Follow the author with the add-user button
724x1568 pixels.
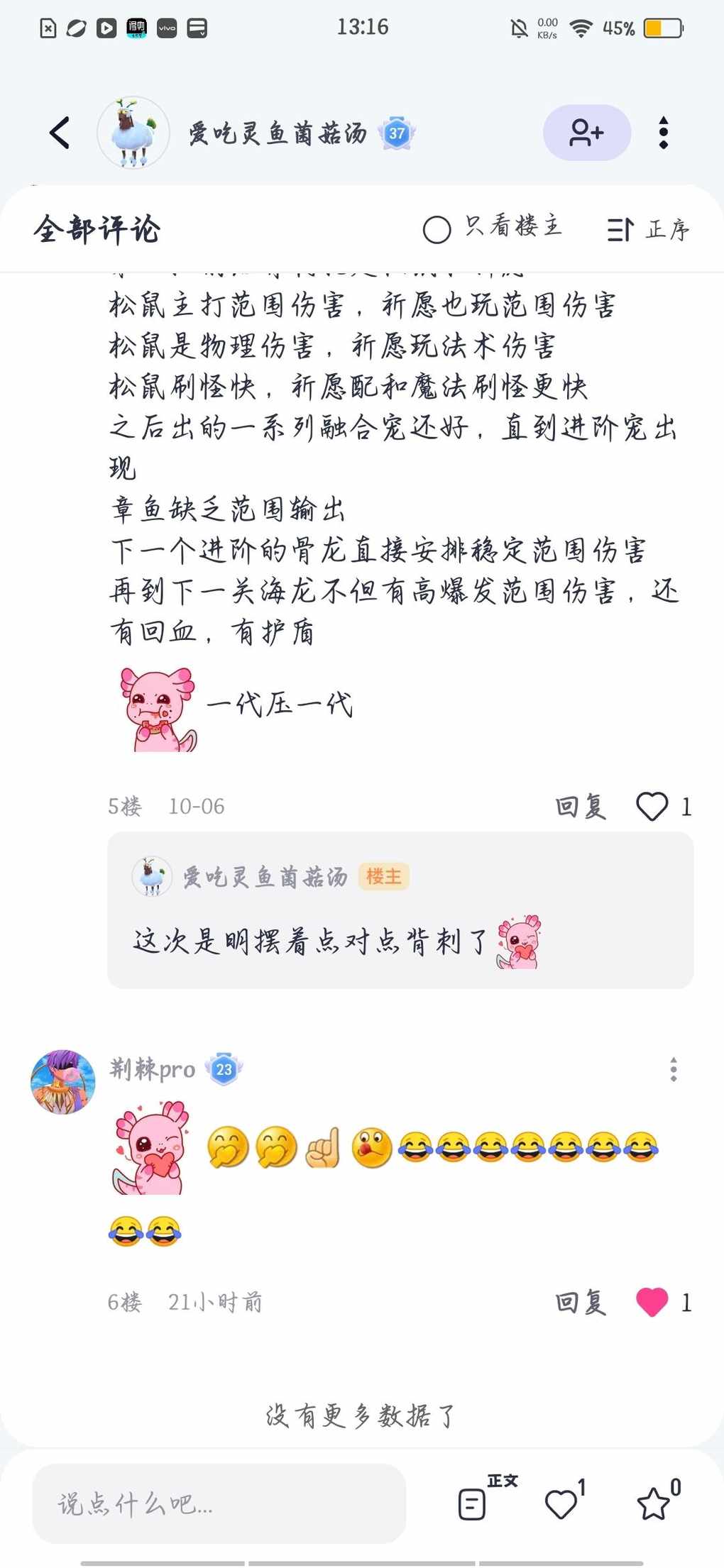point(586,133)
